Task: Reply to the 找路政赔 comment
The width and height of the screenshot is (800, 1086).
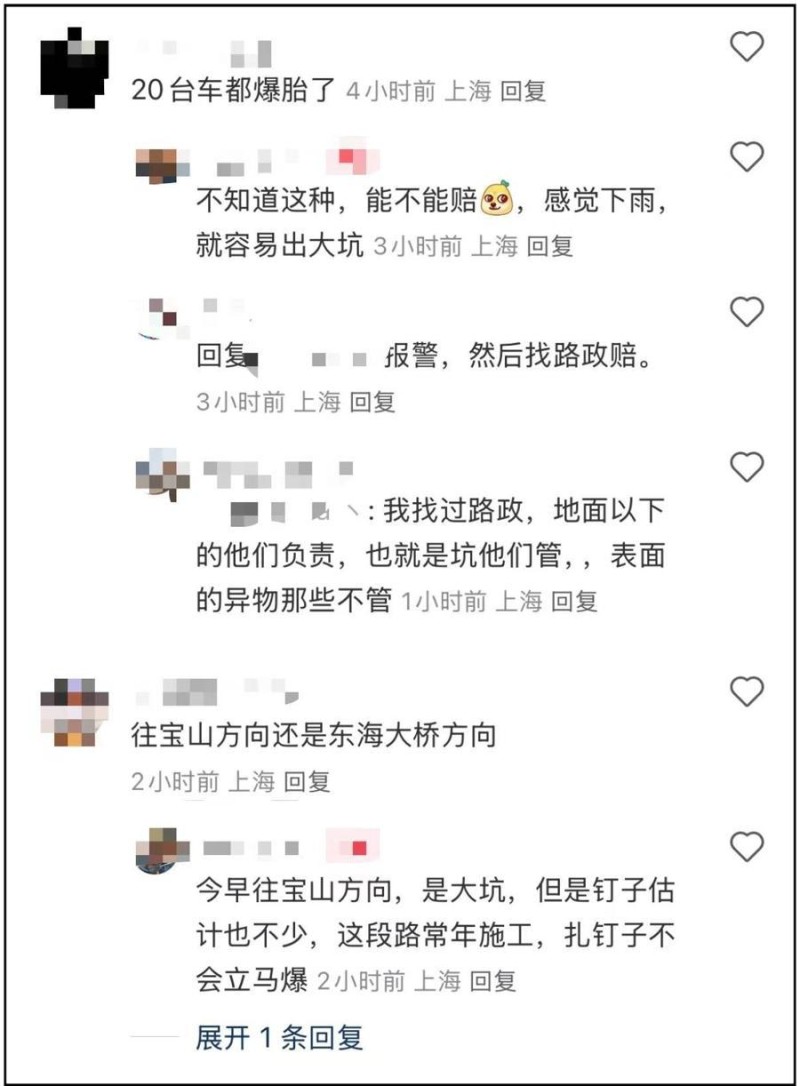Action: 372,402
